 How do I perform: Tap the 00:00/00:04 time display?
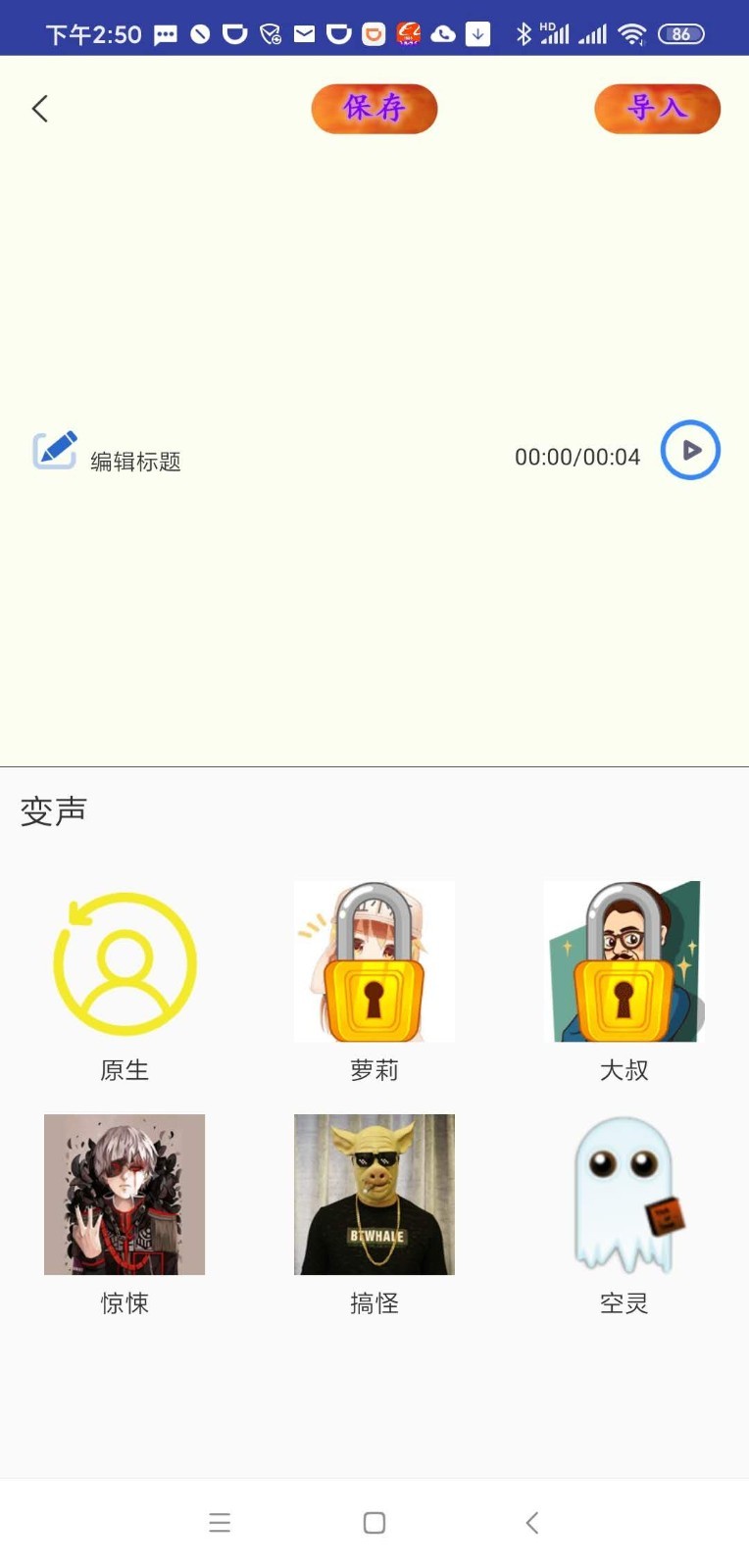(576, 457)
